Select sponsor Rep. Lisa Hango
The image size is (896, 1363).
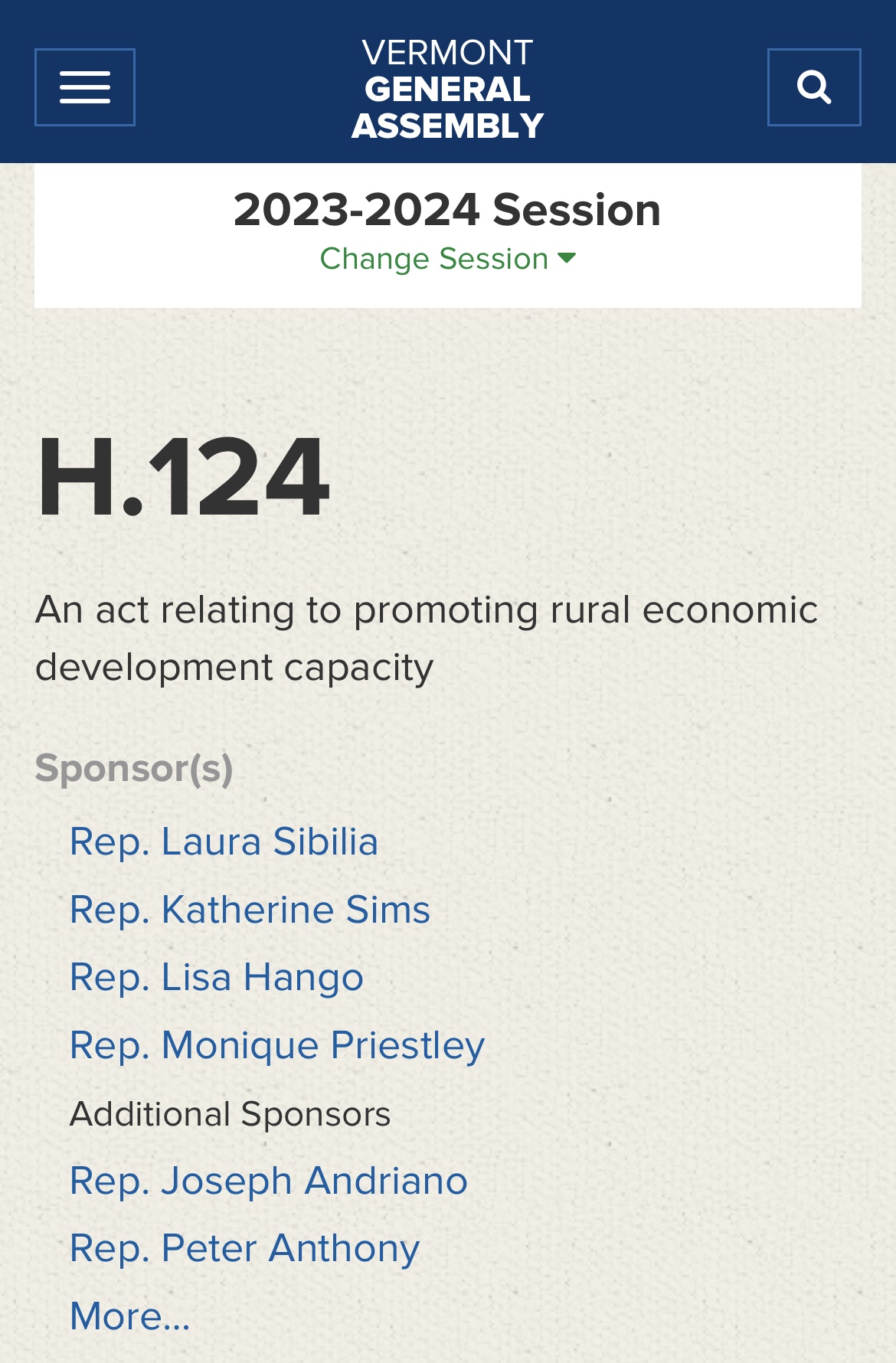(x=217, y=977)
